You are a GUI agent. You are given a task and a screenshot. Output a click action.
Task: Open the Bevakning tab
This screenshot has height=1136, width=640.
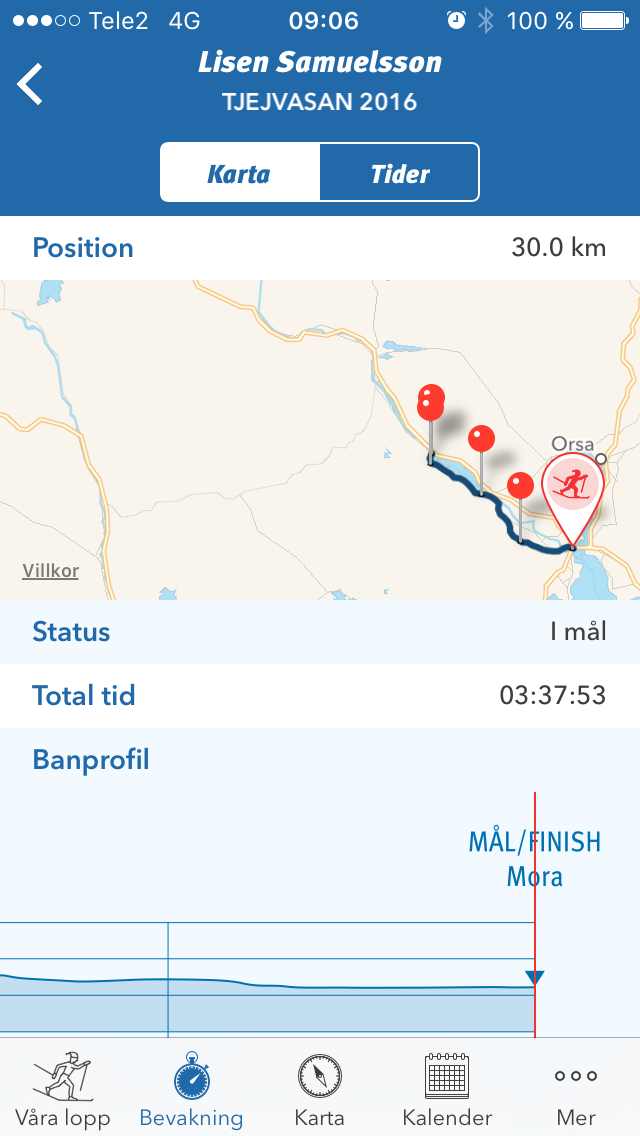point(191,1089)
